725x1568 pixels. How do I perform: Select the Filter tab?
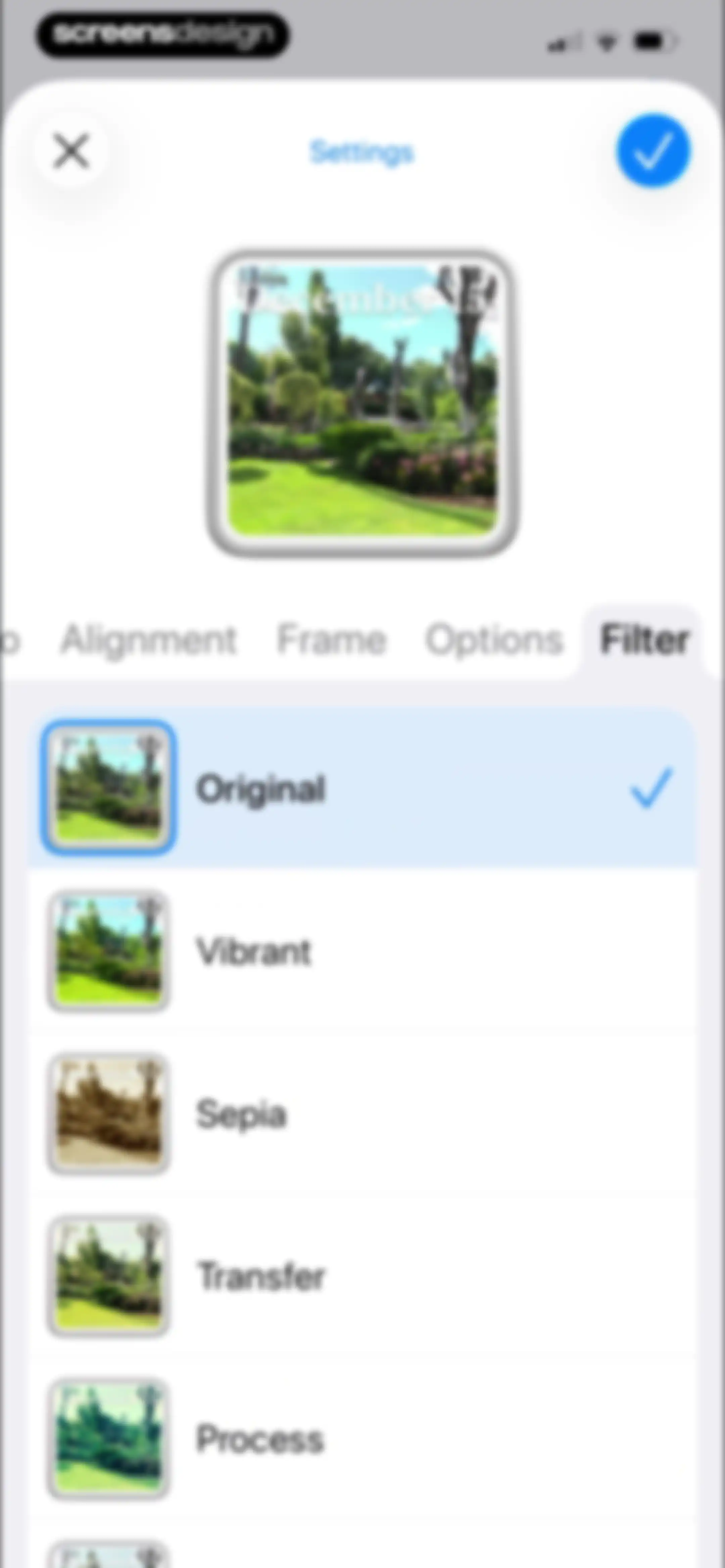coord(644,640)
